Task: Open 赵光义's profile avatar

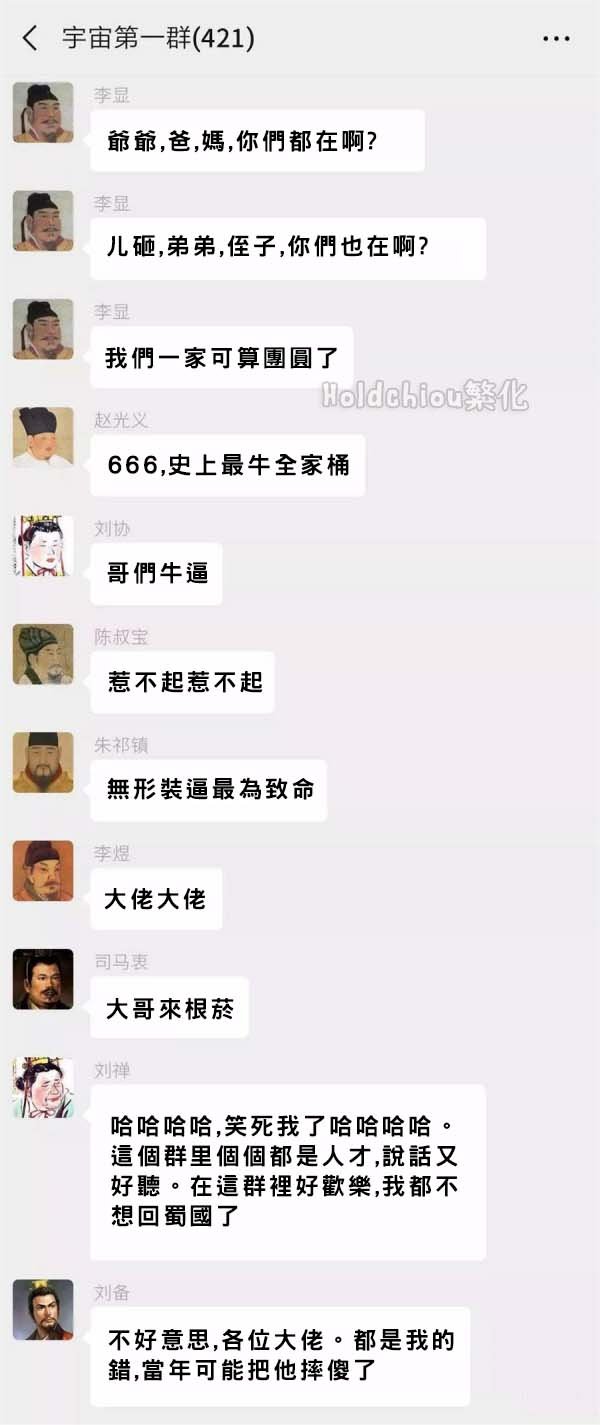Action: pyautogui.click(x=43, y=437)
